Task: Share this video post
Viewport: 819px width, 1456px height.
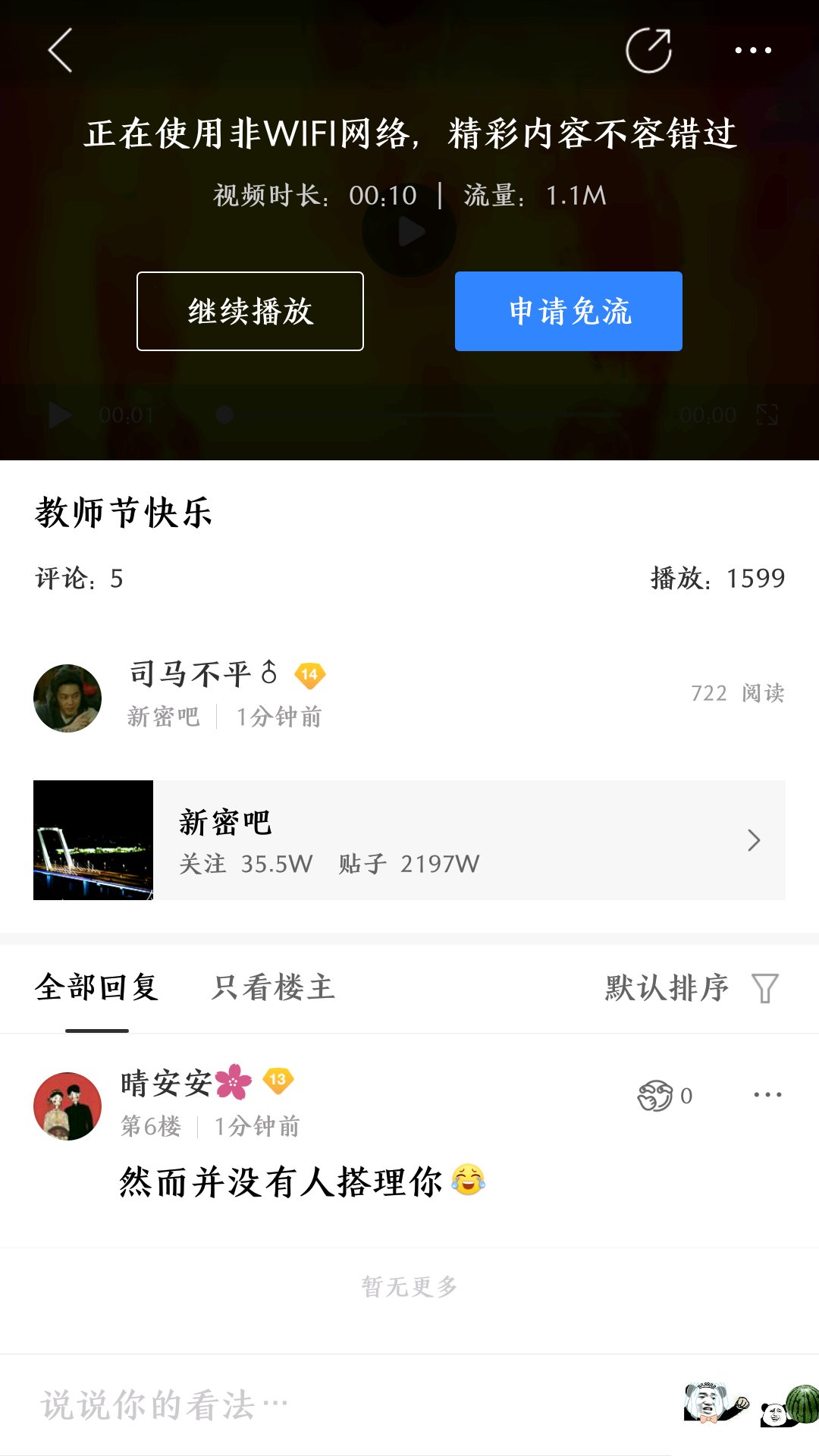Action: pyautogui.click(x=648, y=50)
